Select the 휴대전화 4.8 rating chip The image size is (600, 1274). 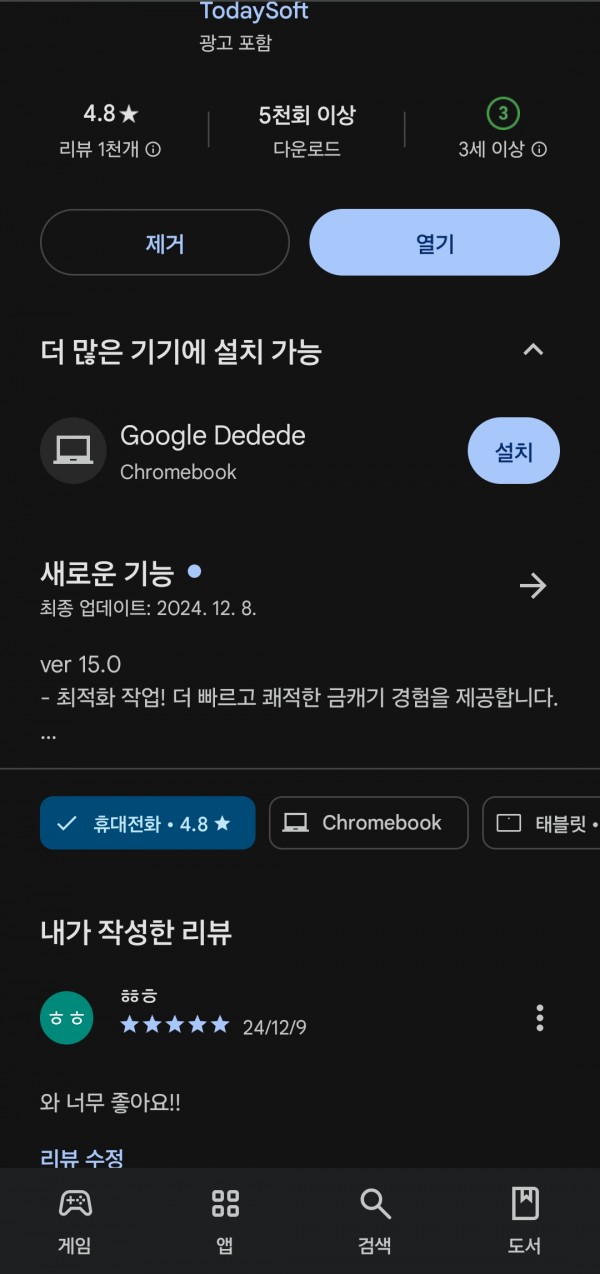click(148, 823)
